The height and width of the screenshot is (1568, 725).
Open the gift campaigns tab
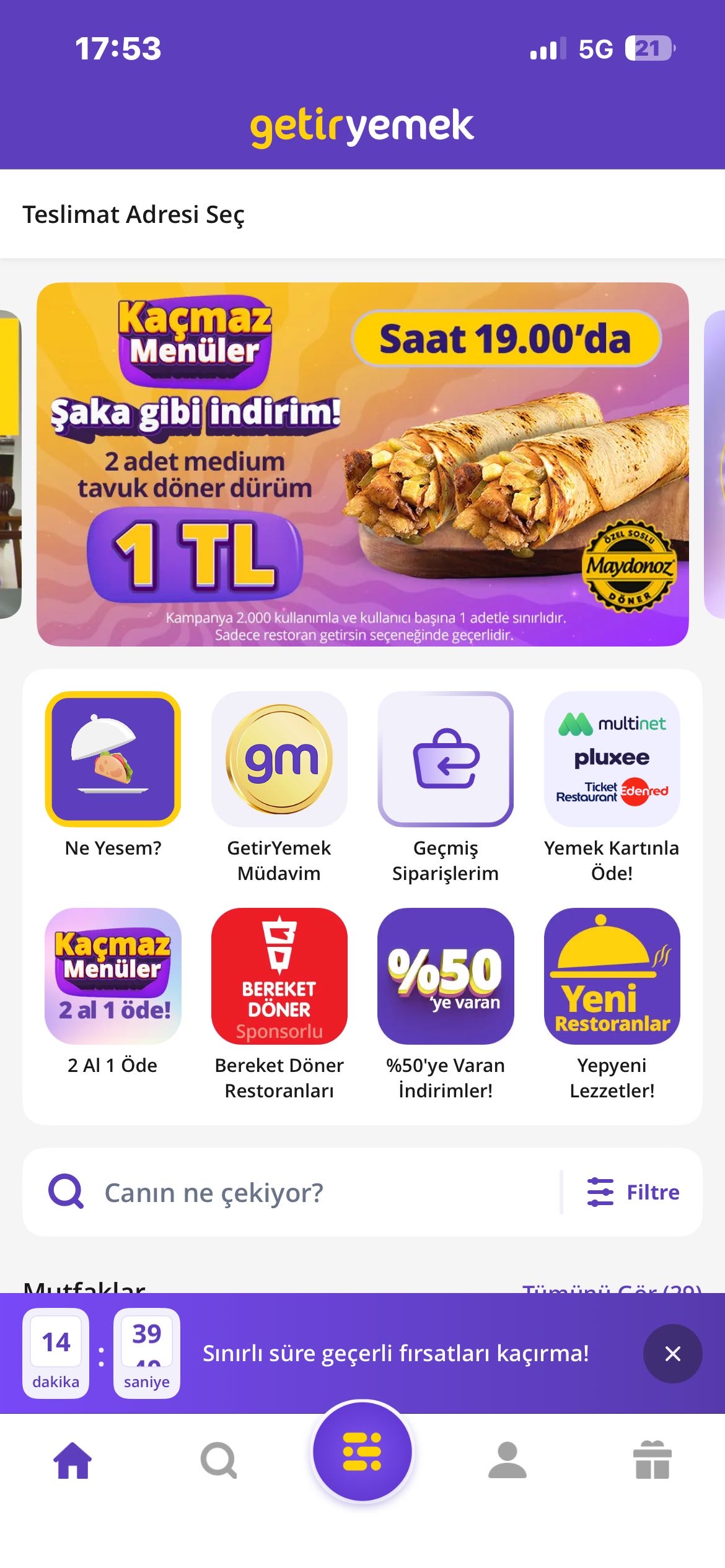coord(652,1460)
